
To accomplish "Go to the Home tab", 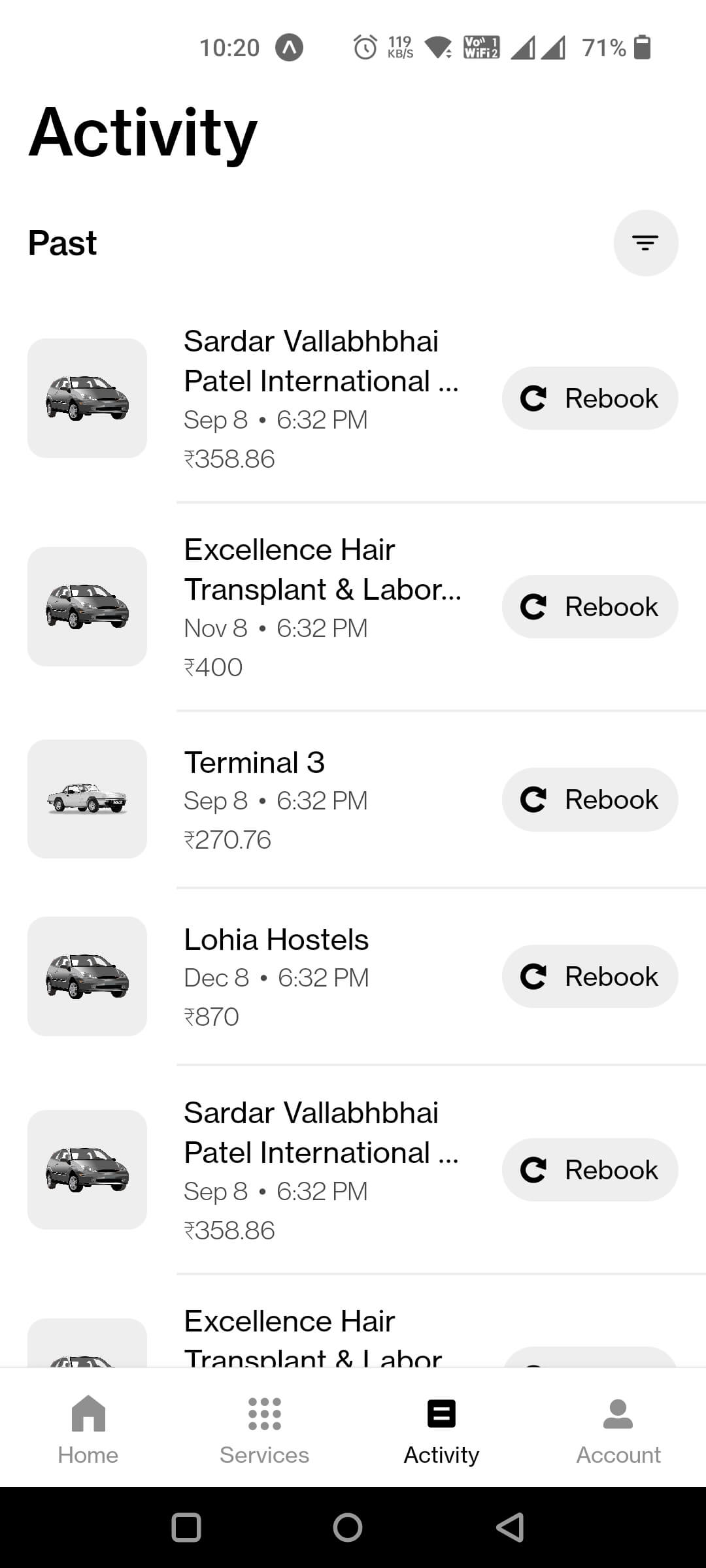I will pyautogui.click(x=88, y=1427).
